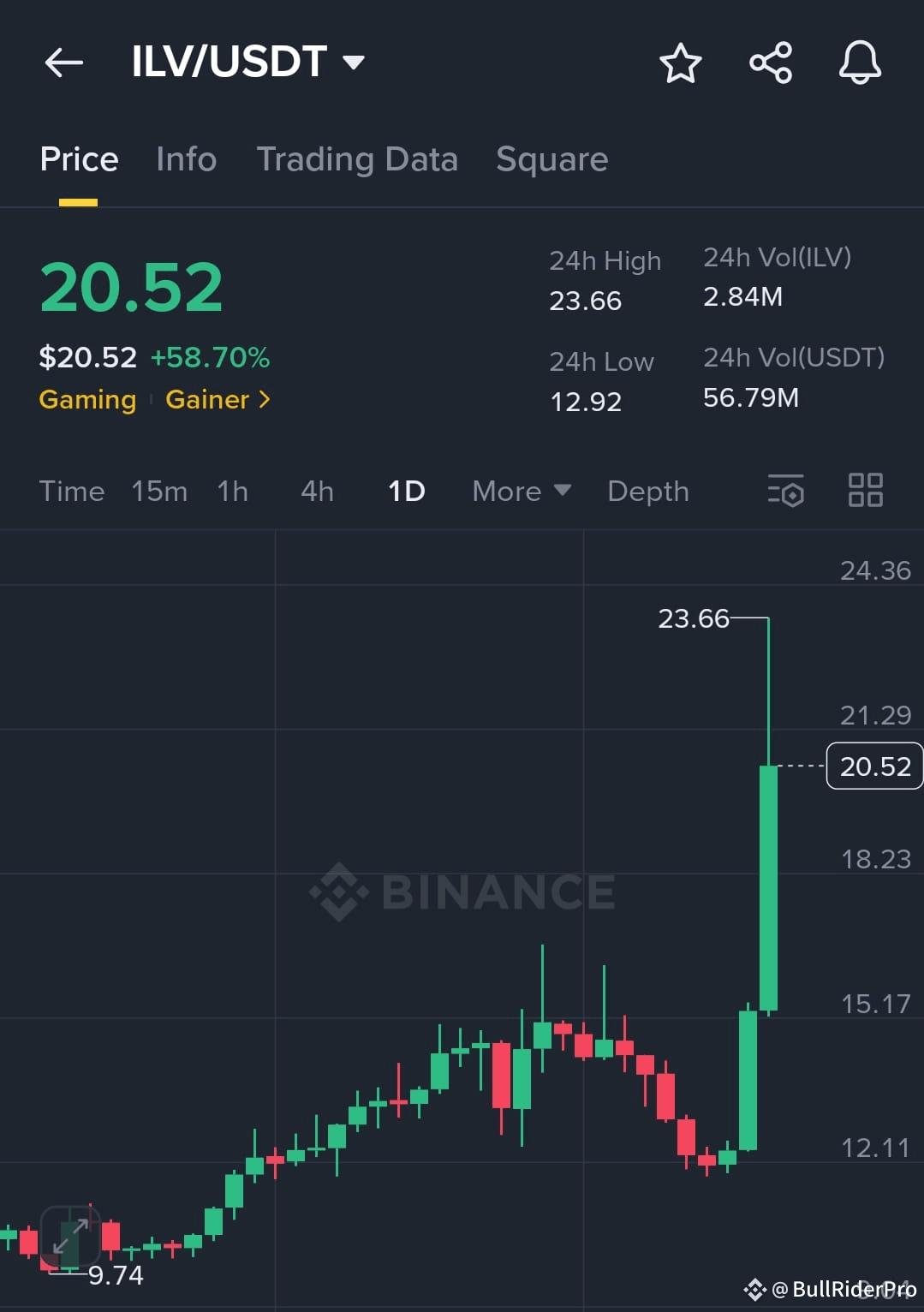Open price alerts using the bell icon

[x=859, y=63]
